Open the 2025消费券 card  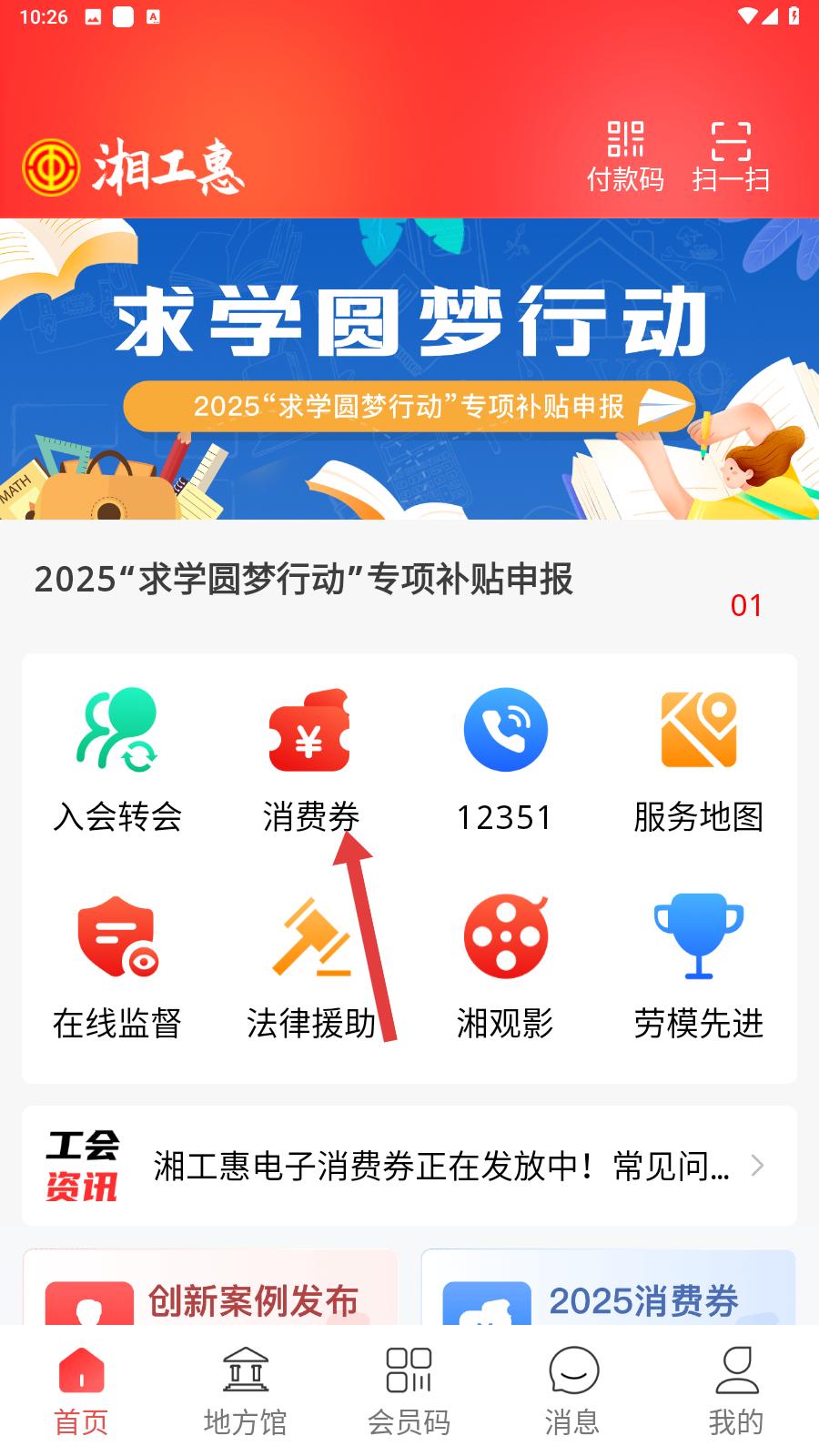click(x=608, y=1290)
